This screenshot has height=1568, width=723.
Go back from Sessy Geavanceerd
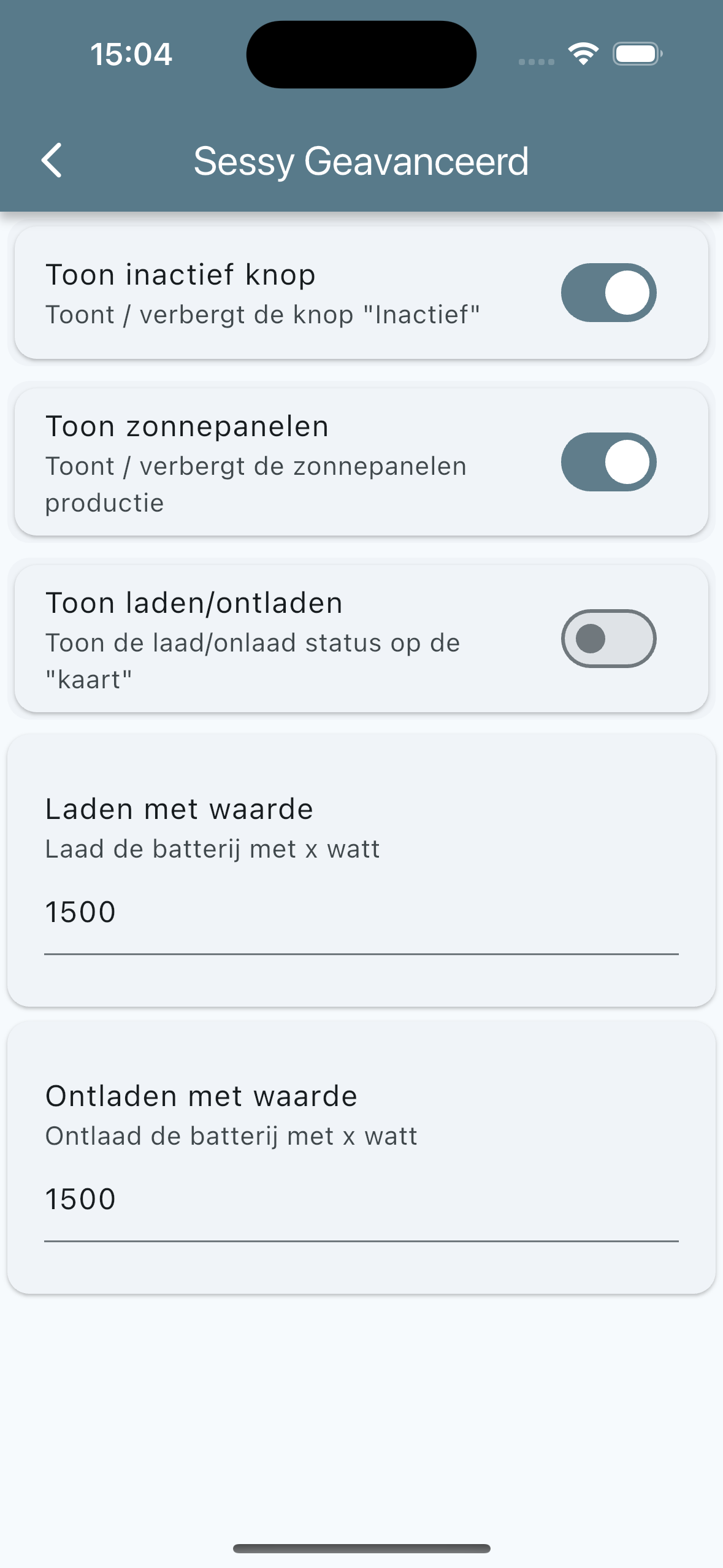tap(52, 161)
